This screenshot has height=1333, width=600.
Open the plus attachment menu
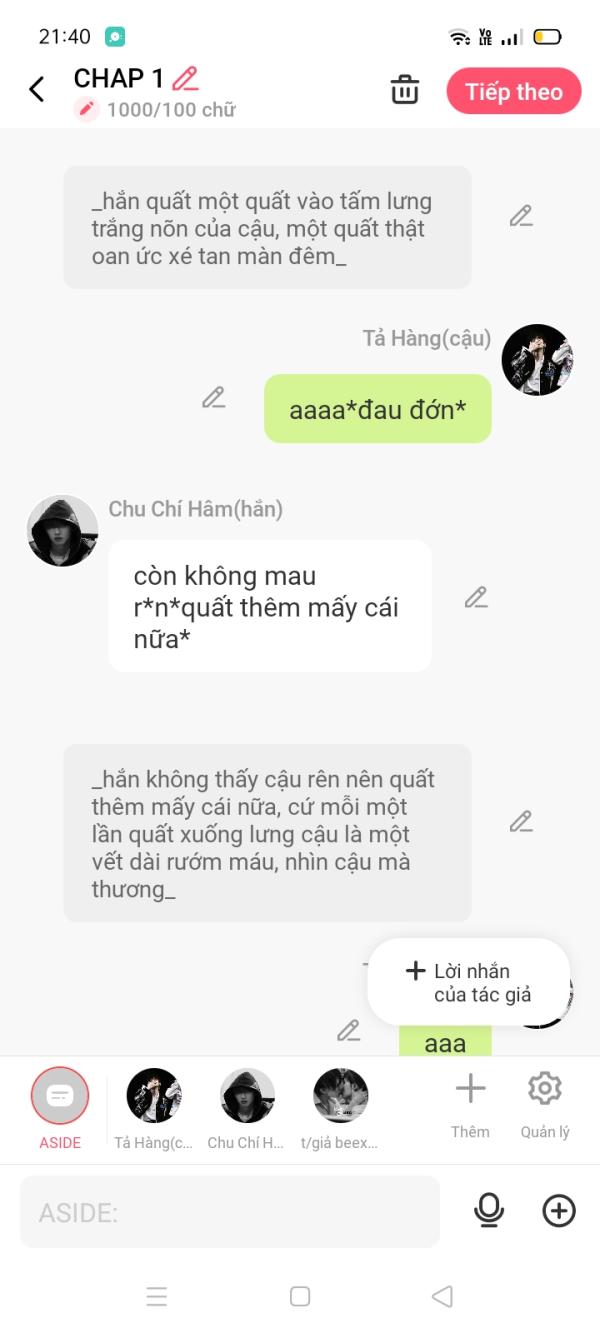559,1211
